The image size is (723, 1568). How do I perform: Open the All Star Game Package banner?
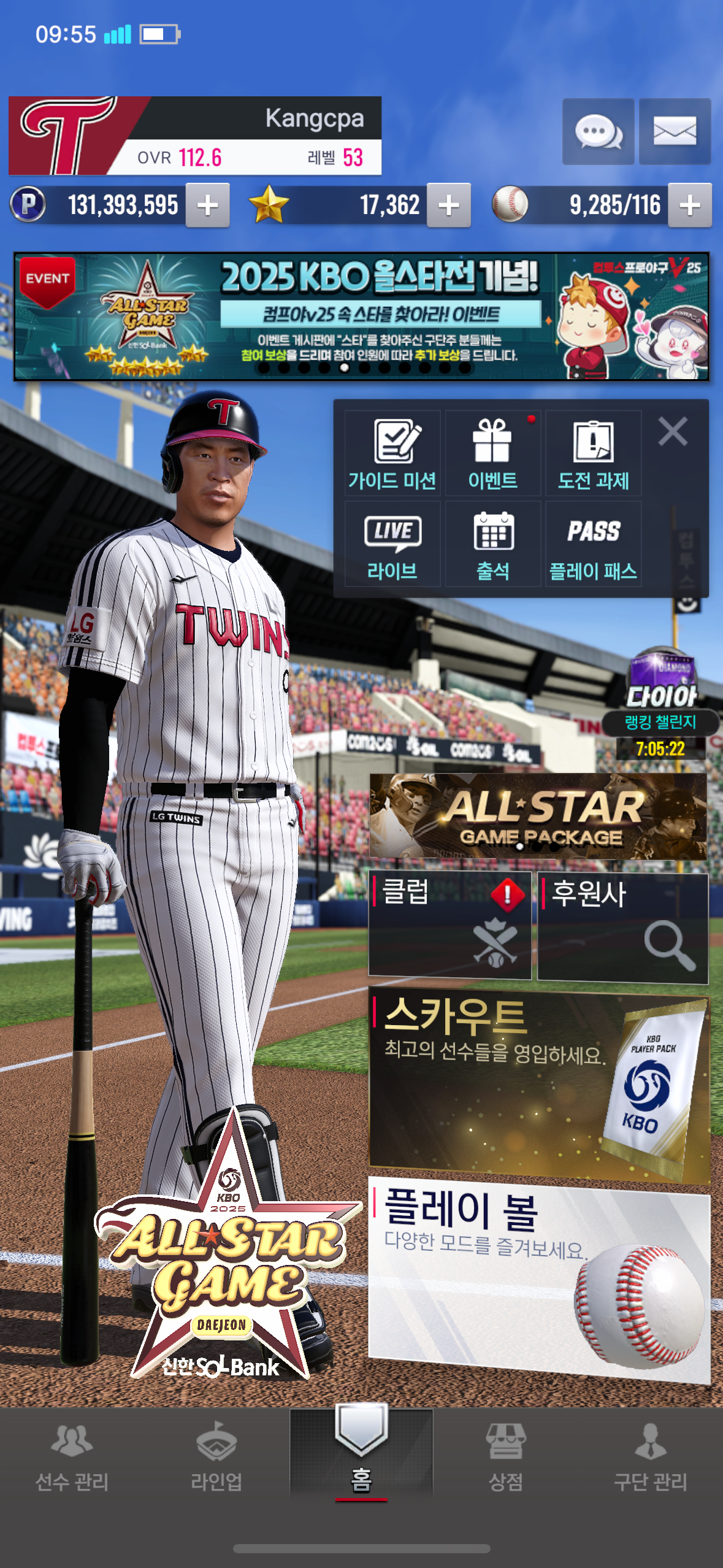pos(538,816)
